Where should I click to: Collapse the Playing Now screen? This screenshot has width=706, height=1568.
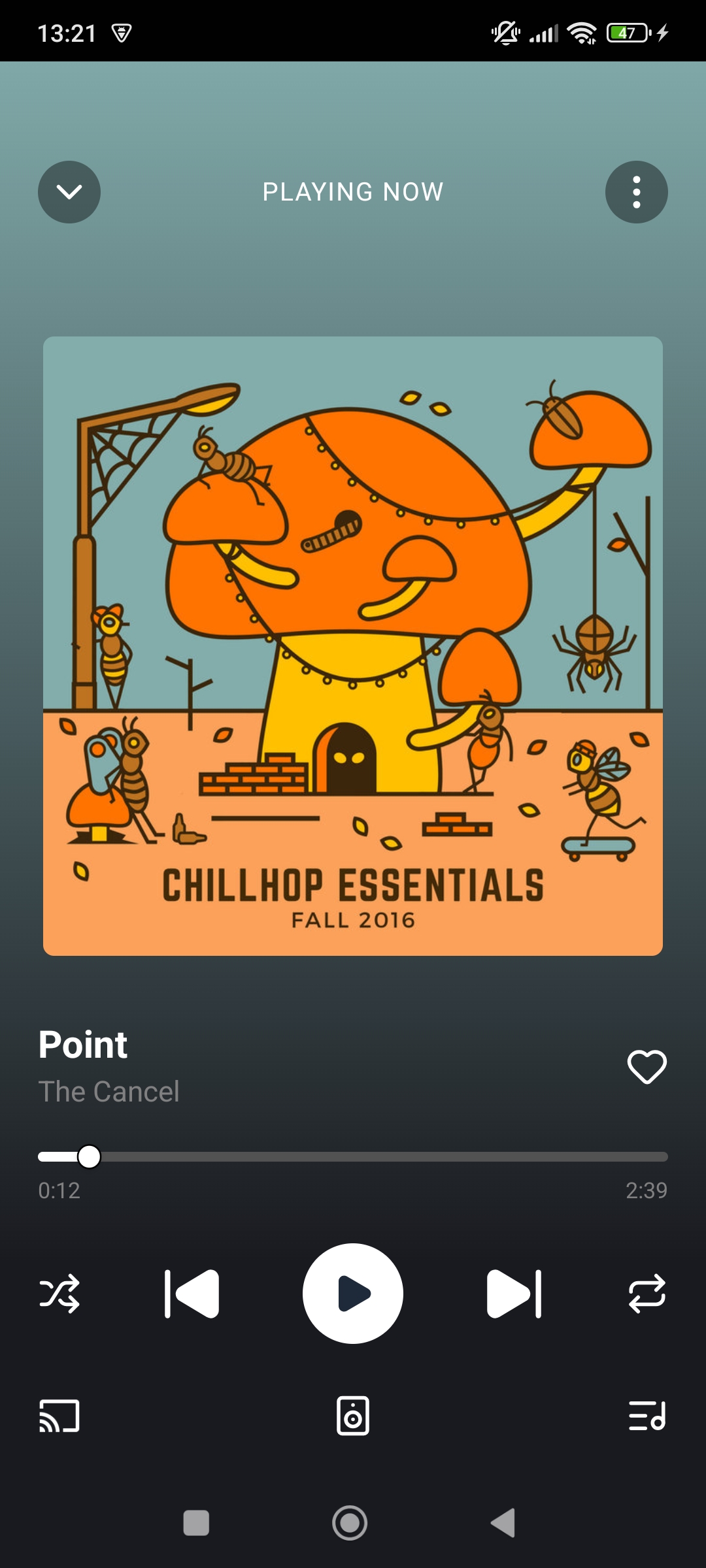point(69,192)
